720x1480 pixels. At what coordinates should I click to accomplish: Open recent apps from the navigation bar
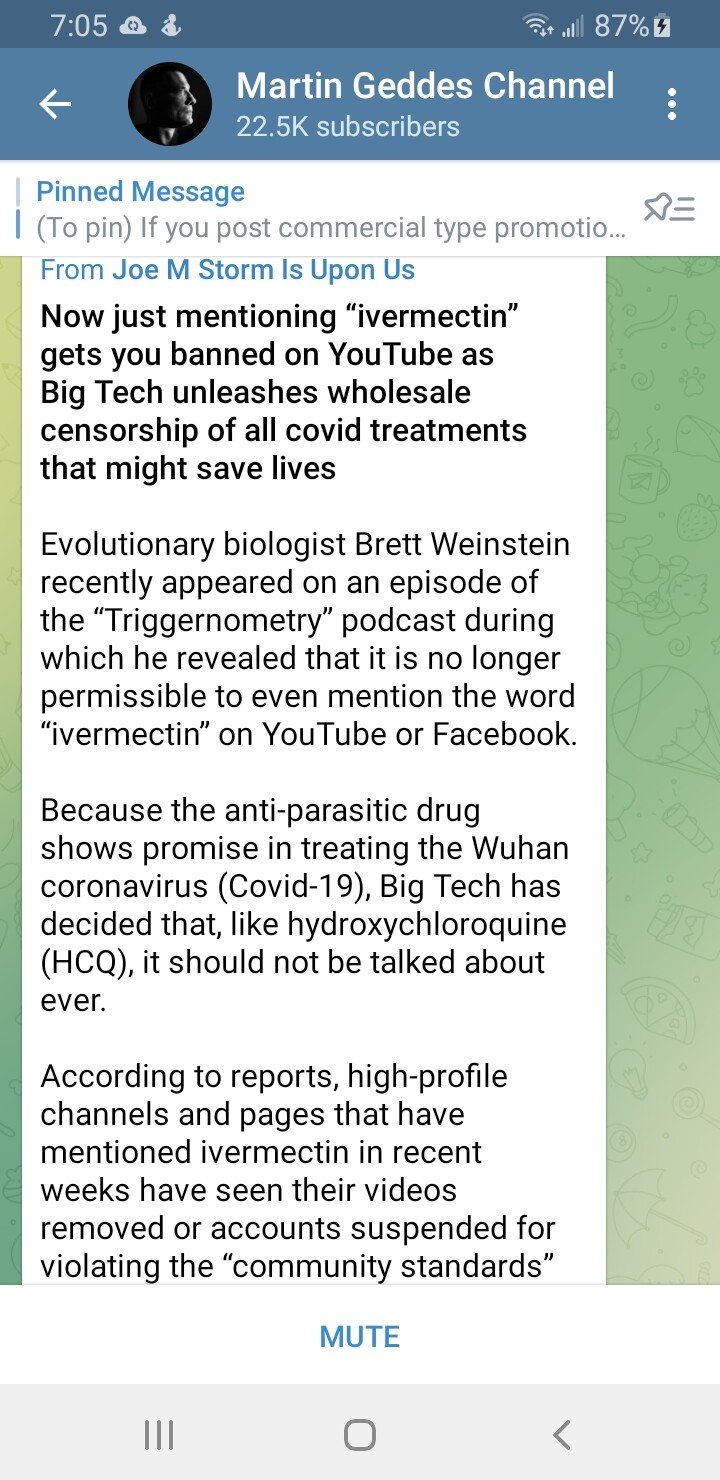point(159,1435)
